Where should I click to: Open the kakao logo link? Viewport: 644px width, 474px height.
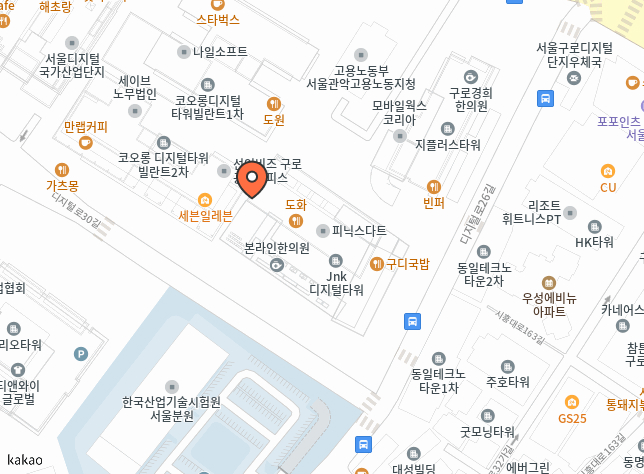tap(26, 459)
